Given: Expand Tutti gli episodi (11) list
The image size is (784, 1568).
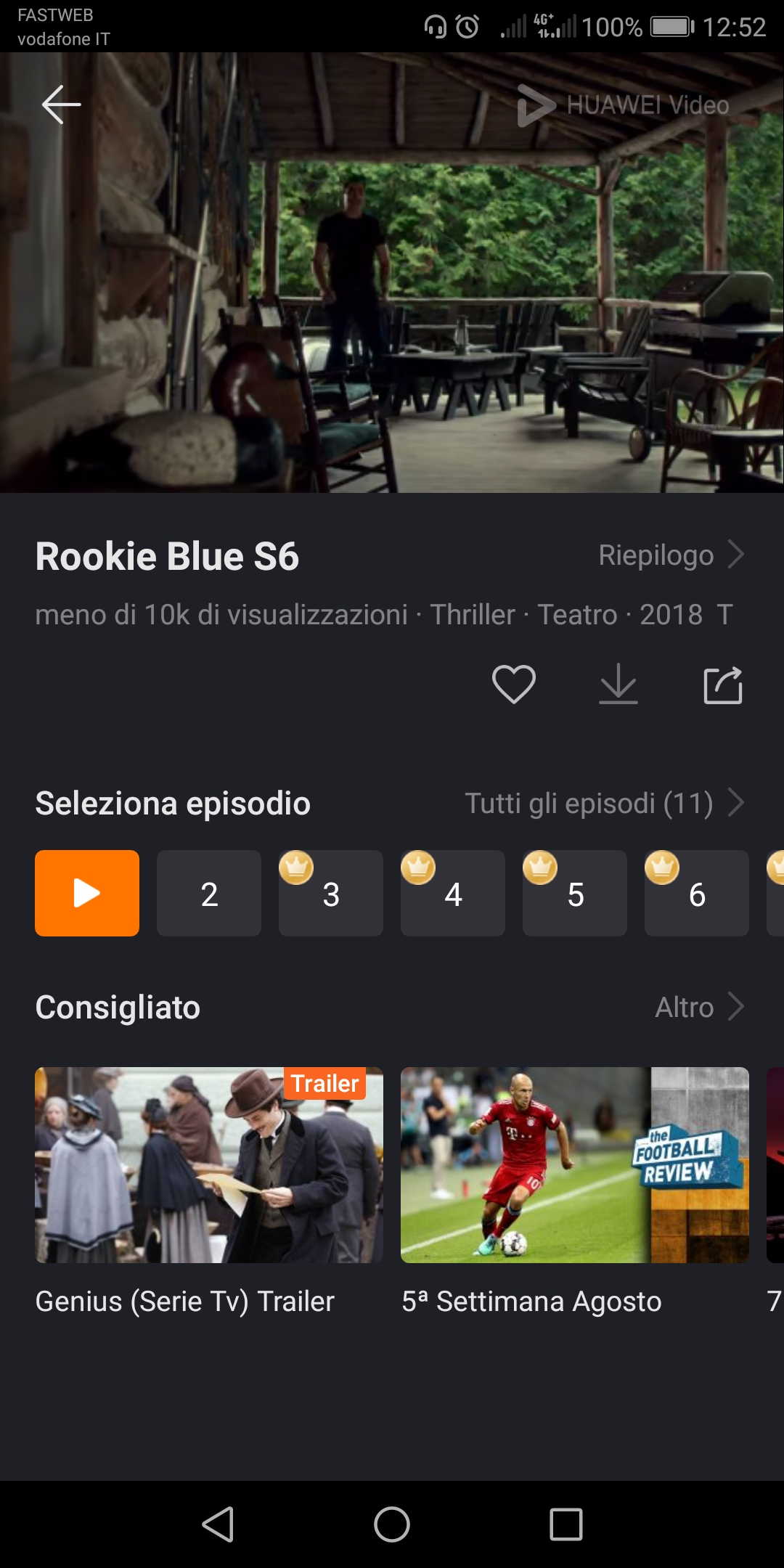Looking at the screenshot, I should coord(605,804).
